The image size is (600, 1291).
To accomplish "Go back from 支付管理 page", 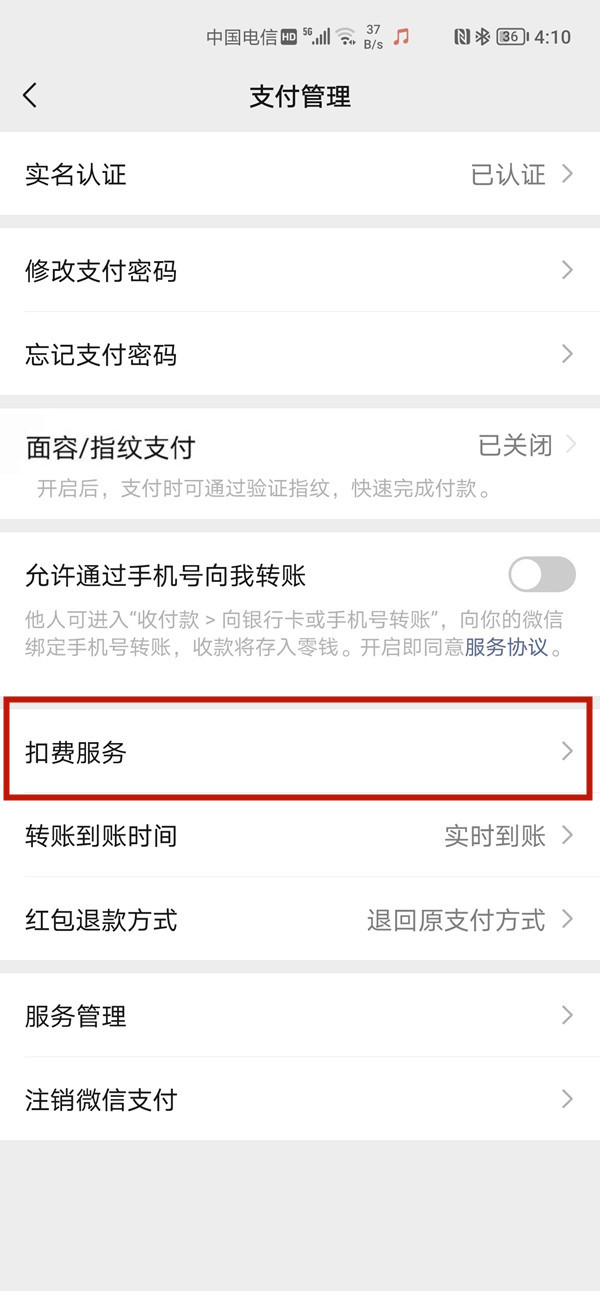I will pyautogui.click(x=30, y=96).
